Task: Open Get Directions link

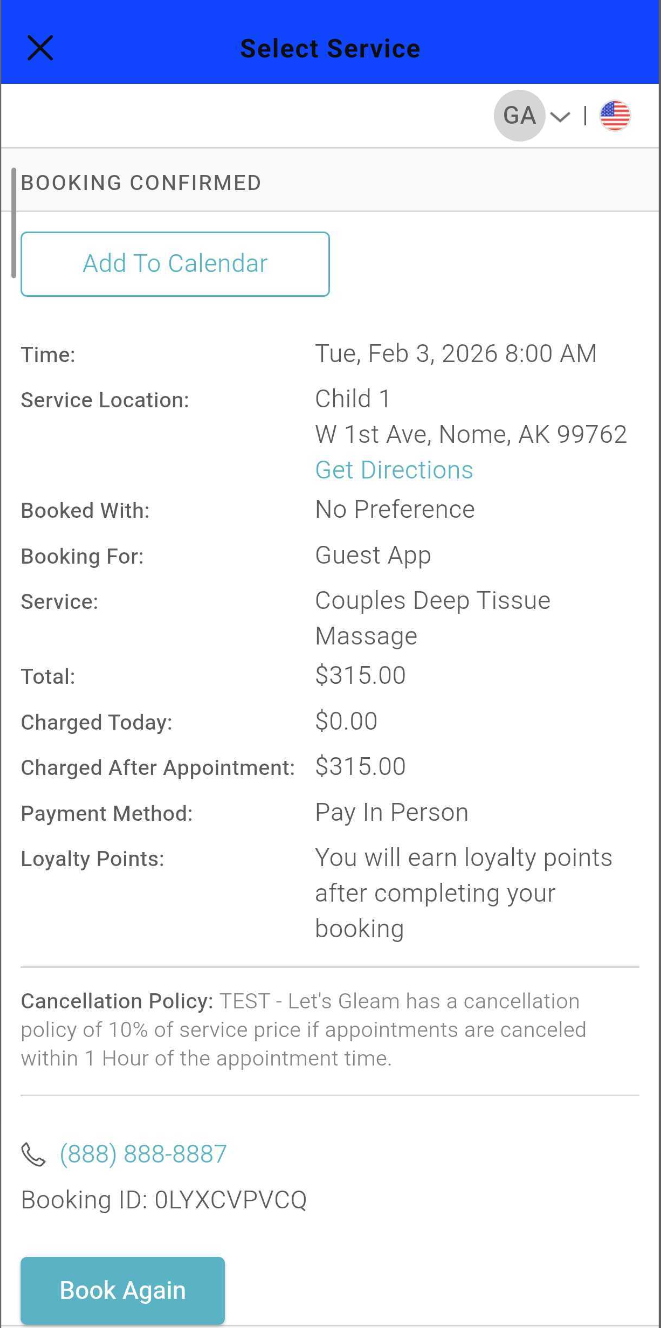Action: (394, 470)
